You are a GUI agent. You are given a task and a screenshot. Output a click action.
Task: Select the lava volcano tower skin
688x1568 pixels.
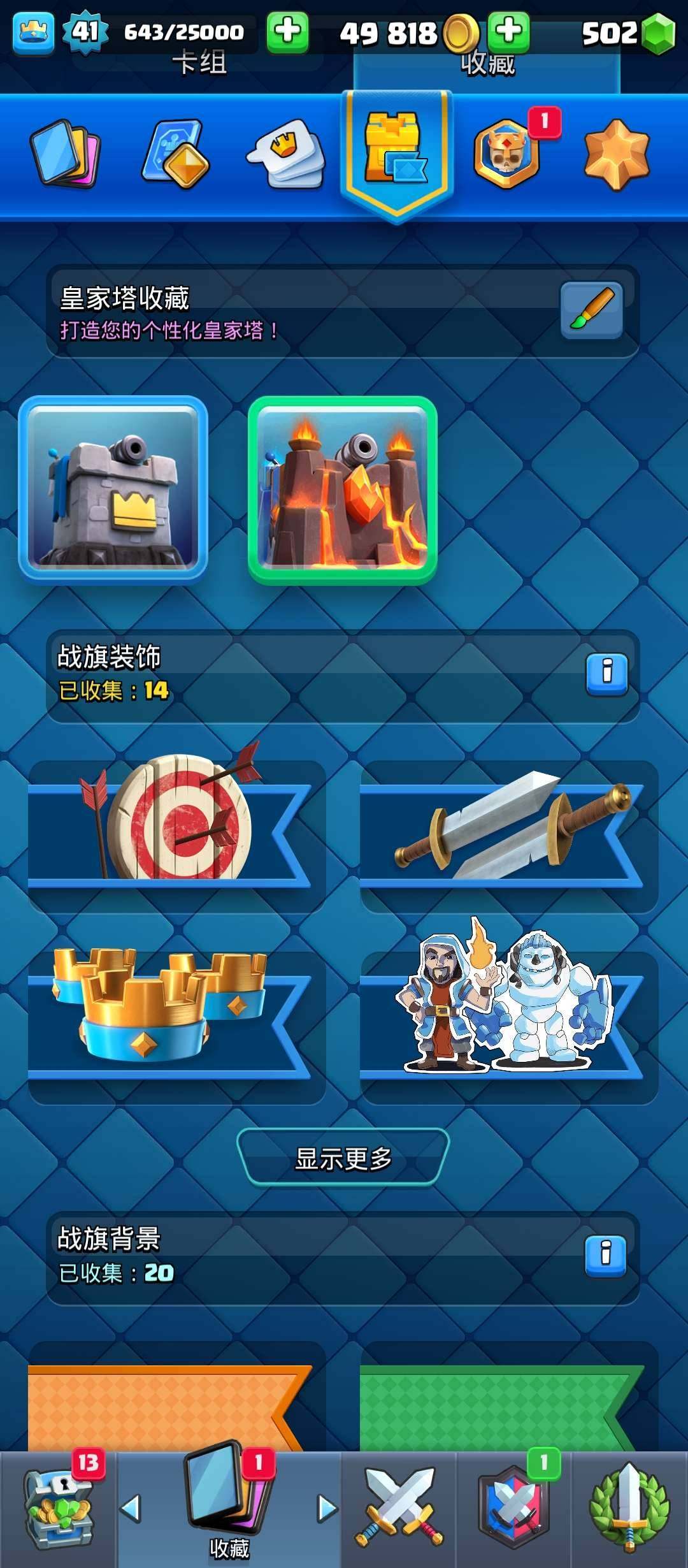point(343,490)
